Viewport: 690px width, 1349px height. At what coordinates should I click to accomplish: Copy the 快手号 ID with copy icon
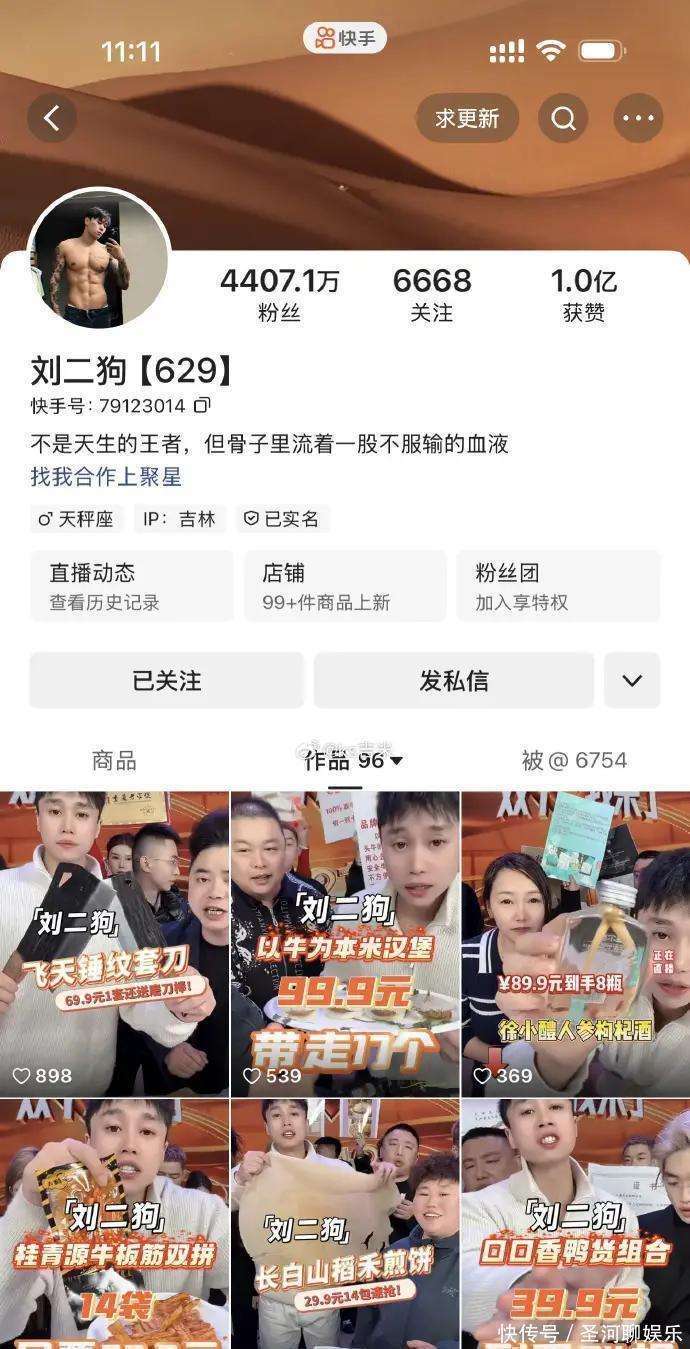point(202,405)
